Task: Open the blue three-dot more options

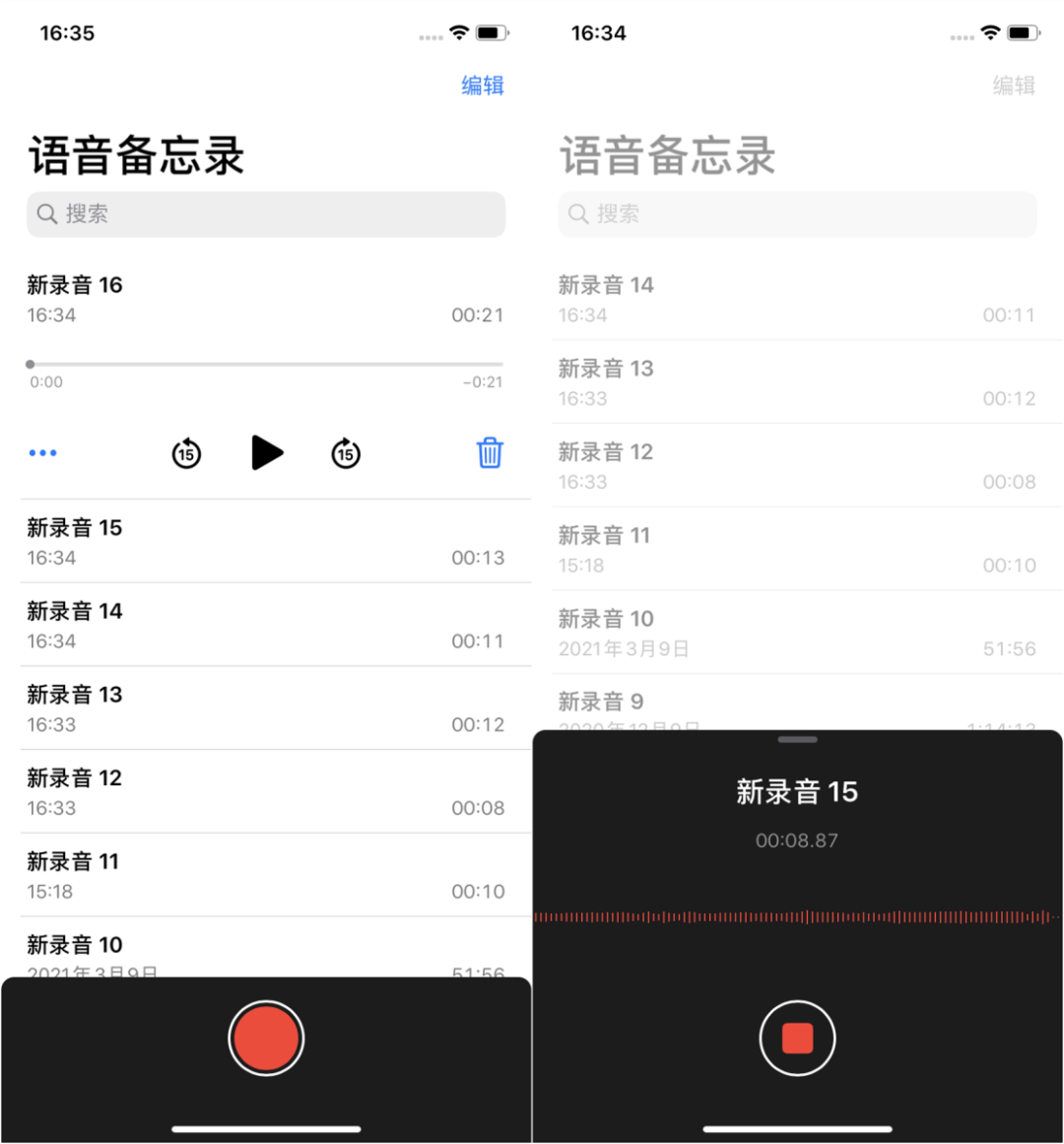Action: tap(42, 453)
